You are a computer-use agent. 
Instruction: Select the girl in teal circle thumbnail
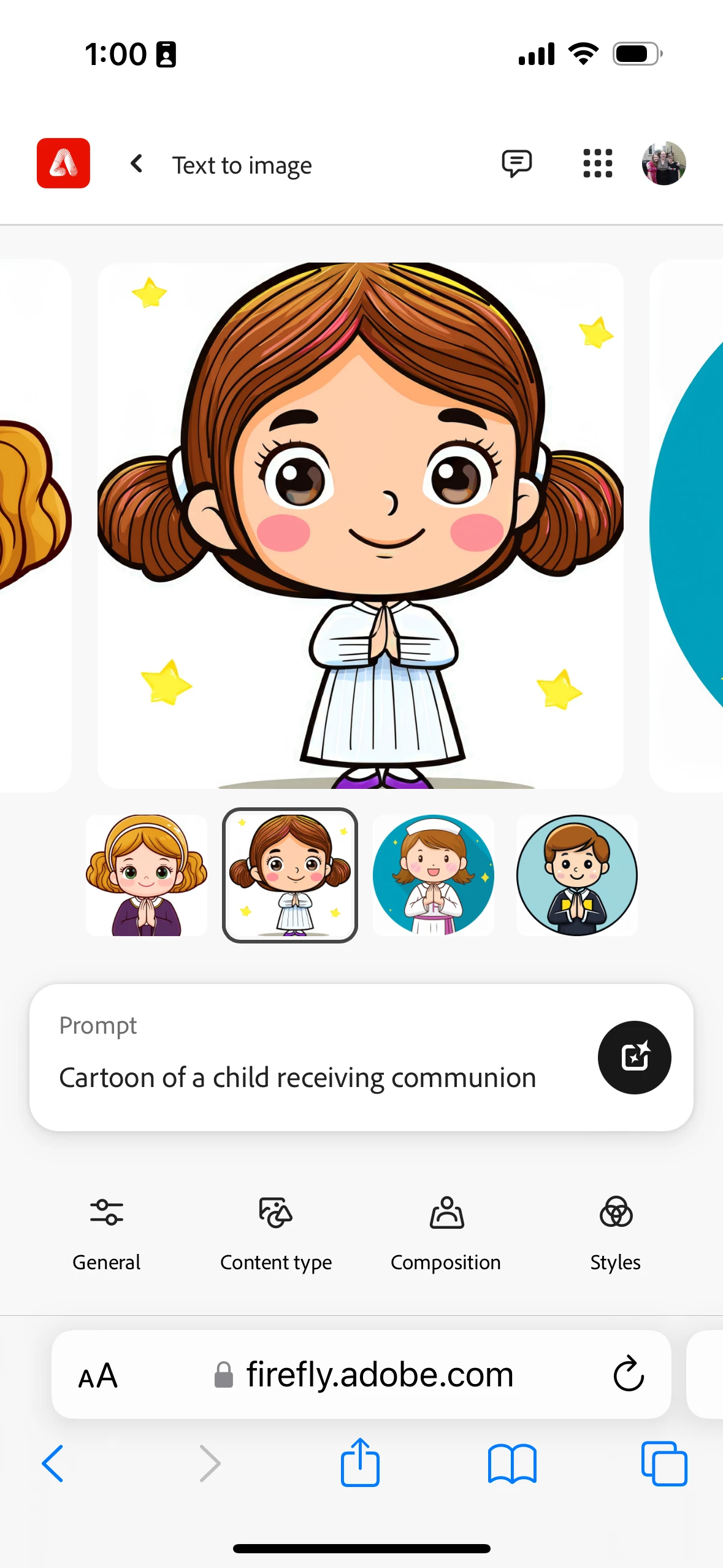(434, 875)
